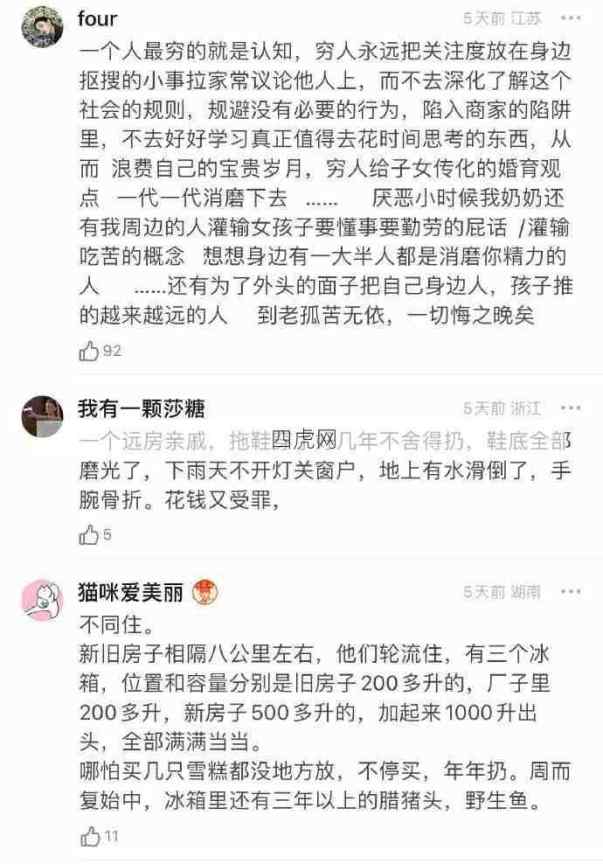Like the comment by 猫咪爱美丽

pos(90,835)
